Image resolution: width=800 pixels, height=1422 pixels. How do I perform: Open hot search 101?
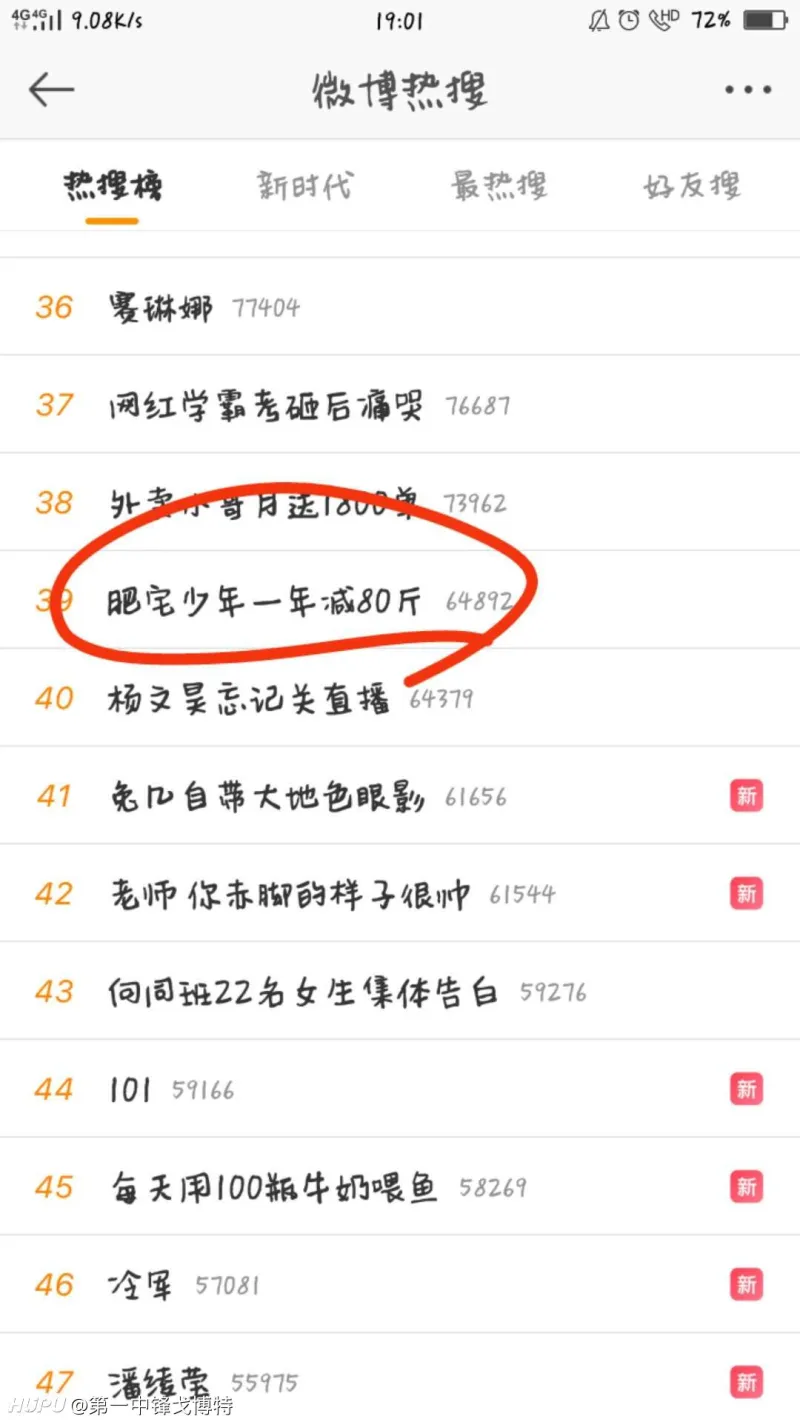130,1090
